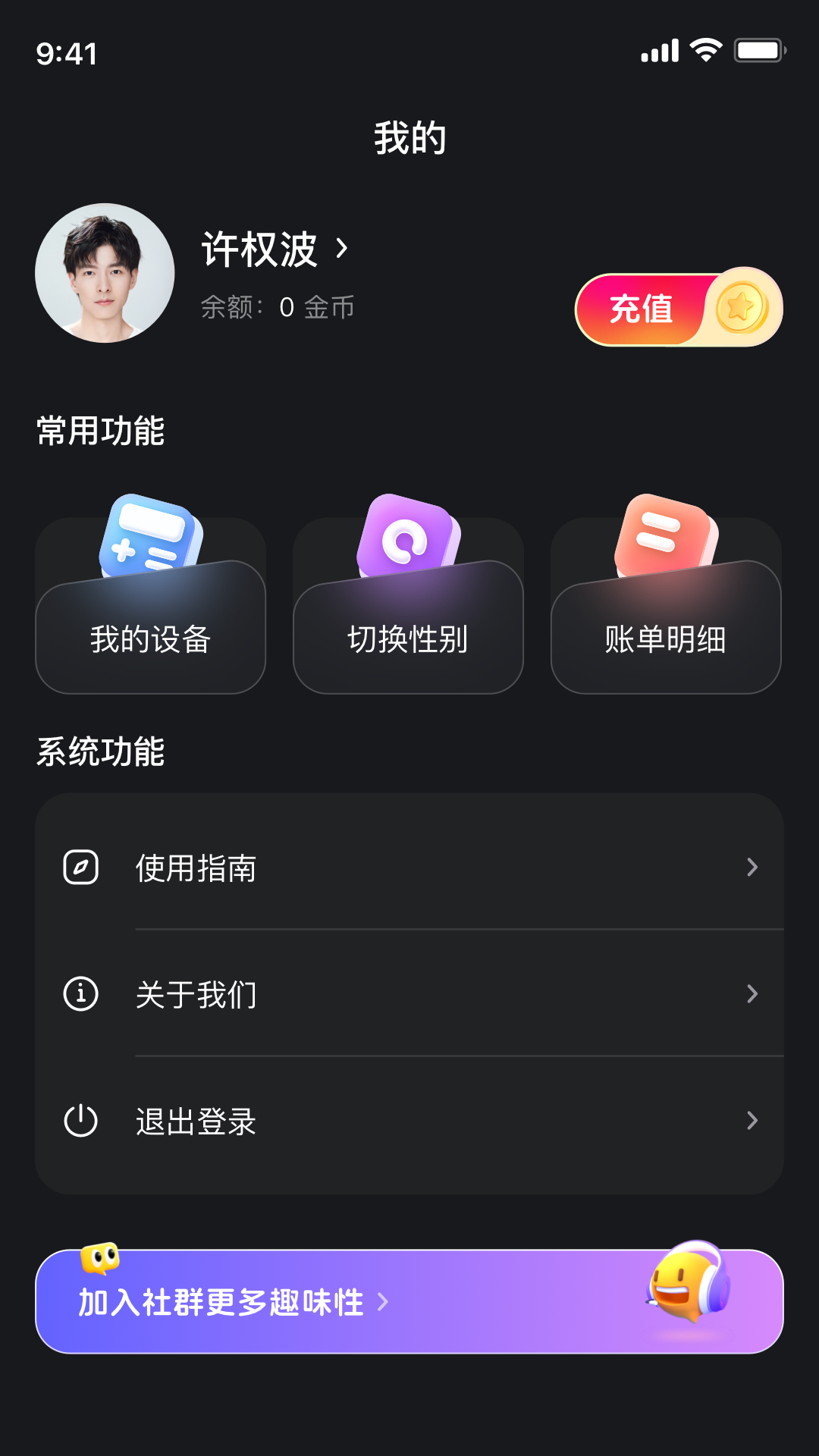The height and width of the screenshot is (1456, 819).
Task: Click the 我的 page title
Action: [409, 137]
